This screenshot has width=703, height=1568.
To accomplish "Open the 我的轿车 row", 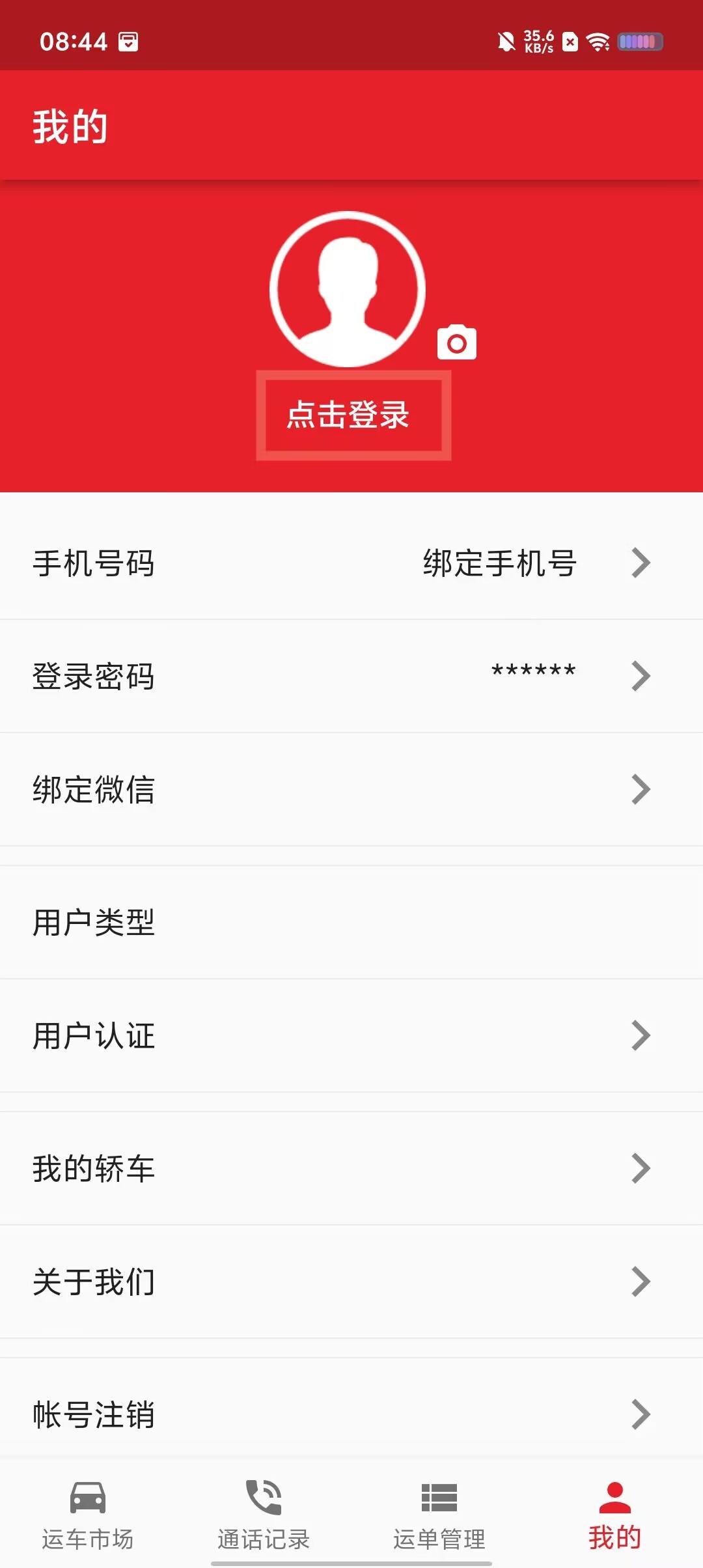I will pos(351,1168).
